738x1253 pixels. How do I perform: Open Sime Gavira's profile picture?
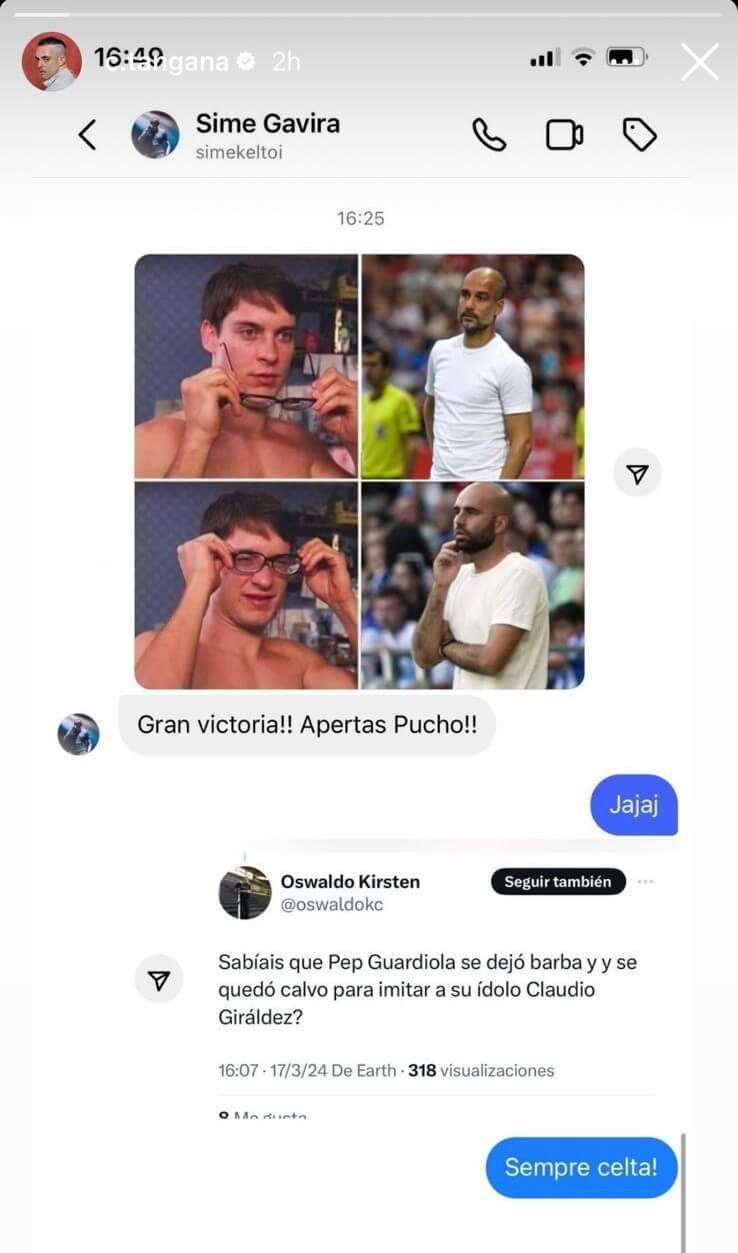pyautogui.click(x=156, y=133)
